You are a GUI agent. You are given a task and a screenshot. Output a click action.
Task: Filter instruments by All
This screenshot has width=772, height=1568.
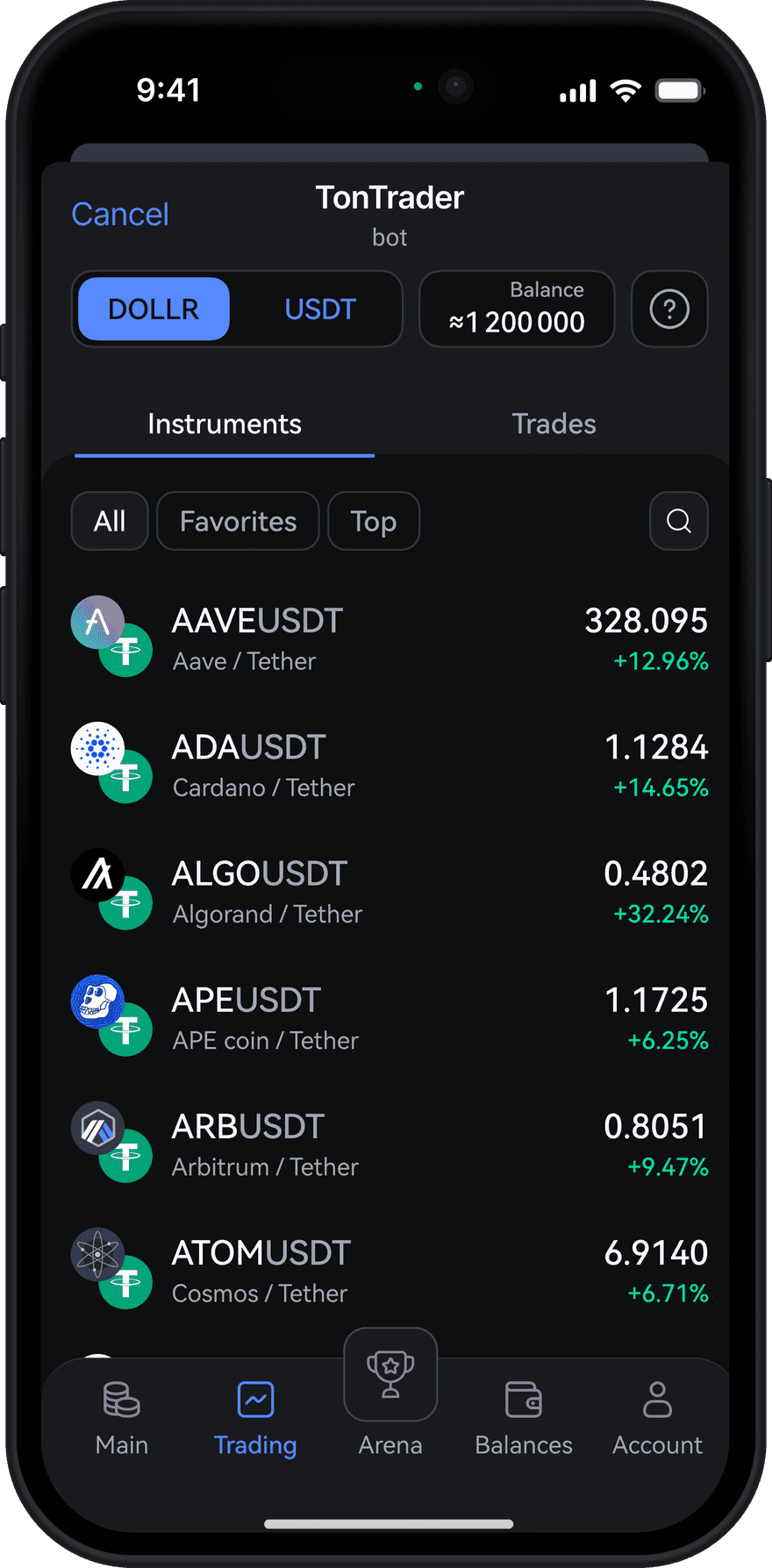point(110,521)
